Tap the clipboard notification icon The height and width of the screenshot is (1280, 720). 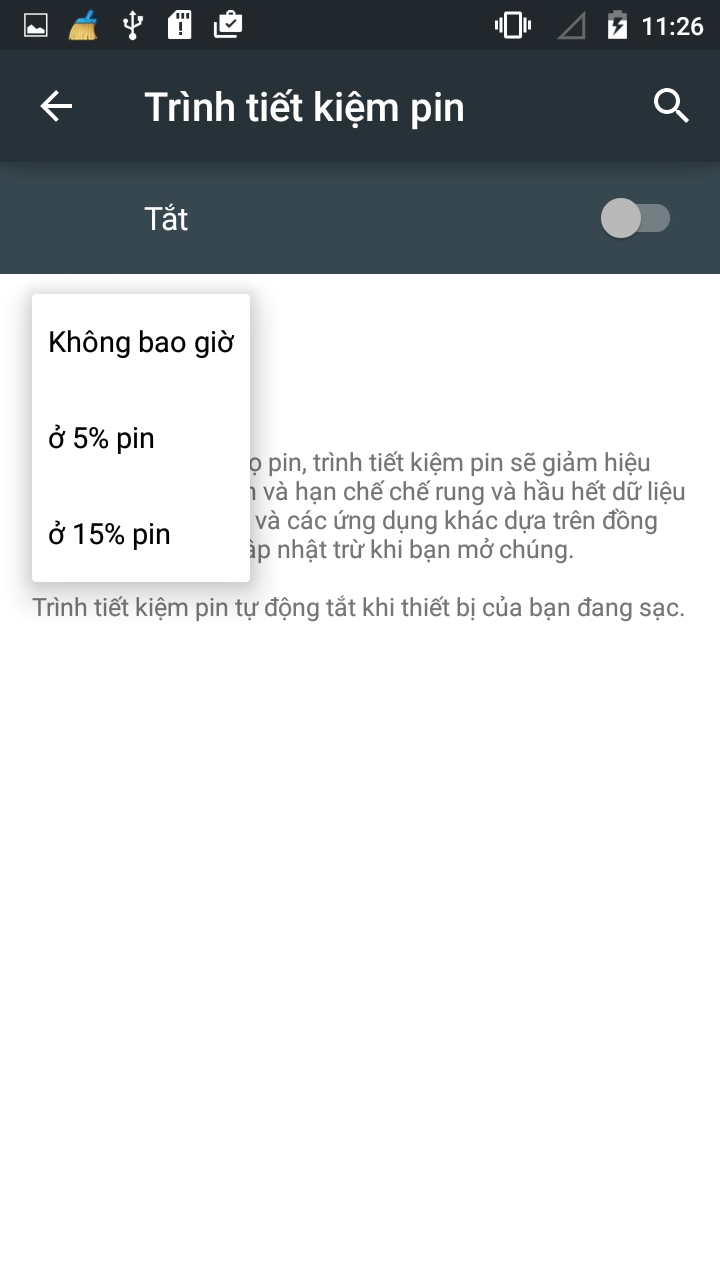(x=228, y=24)
